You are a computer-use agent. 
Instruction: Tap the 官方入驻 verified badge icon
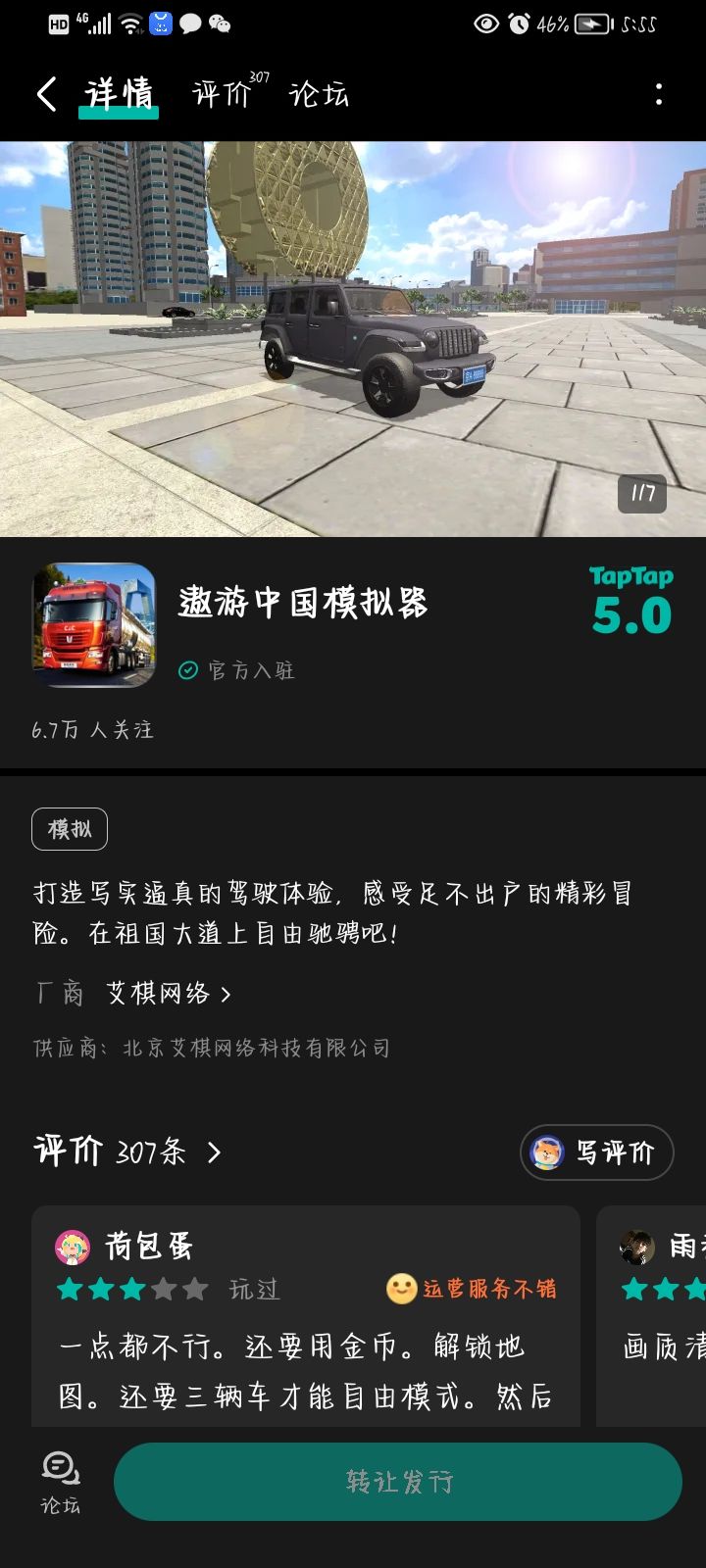click(x=187, y=670)
